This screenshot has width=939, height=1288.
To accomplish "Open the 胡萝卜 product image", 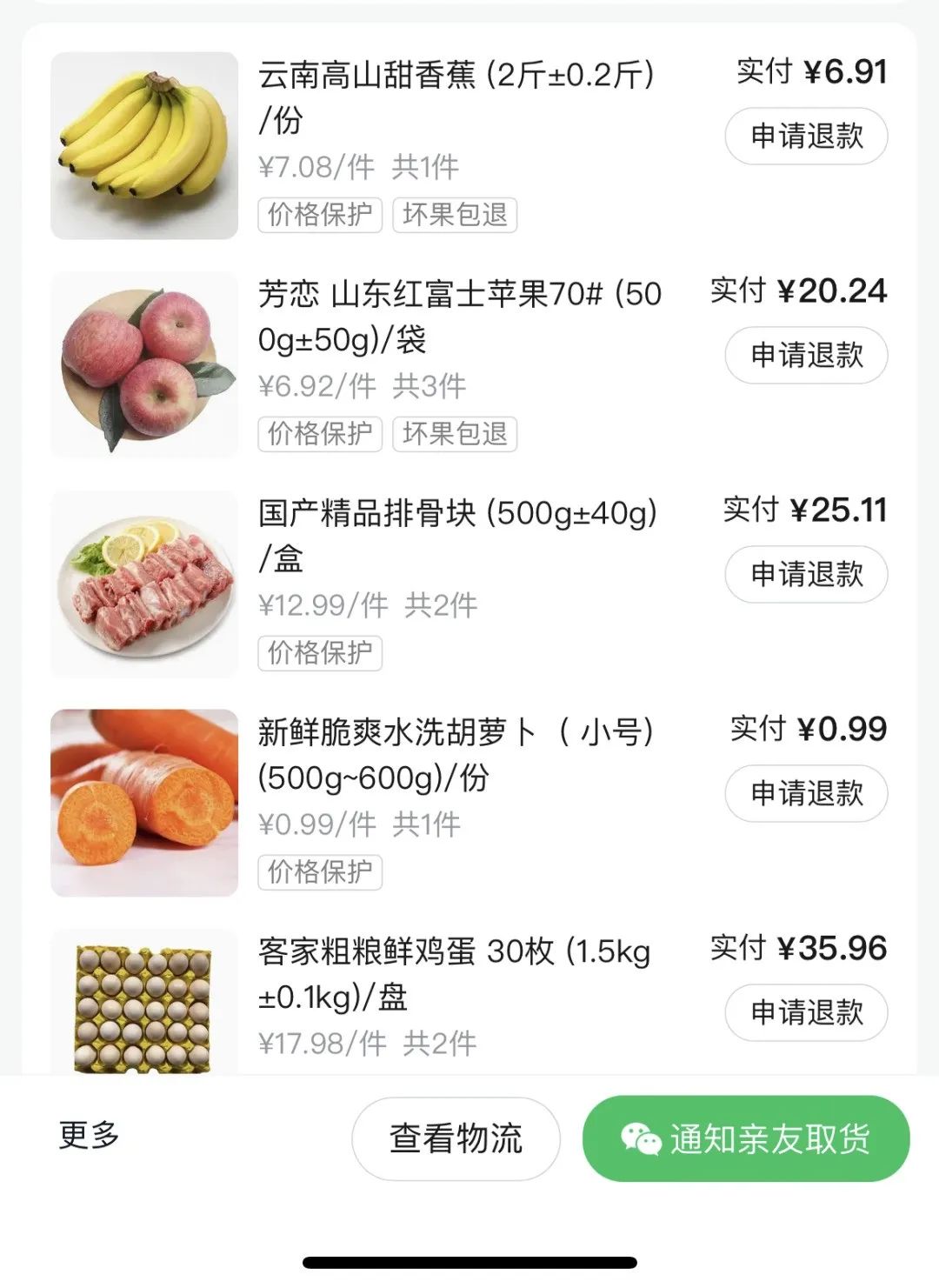I will (x=144, y=803).
